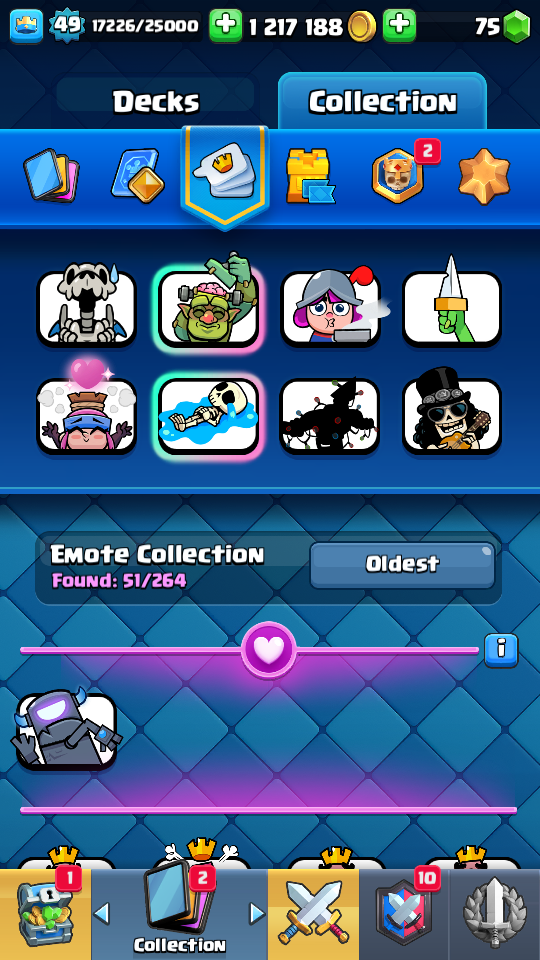Image resolution: width=540 pixels, height=960 pixels.
Task: Tap the blue info button
Action: coord(501,650)
